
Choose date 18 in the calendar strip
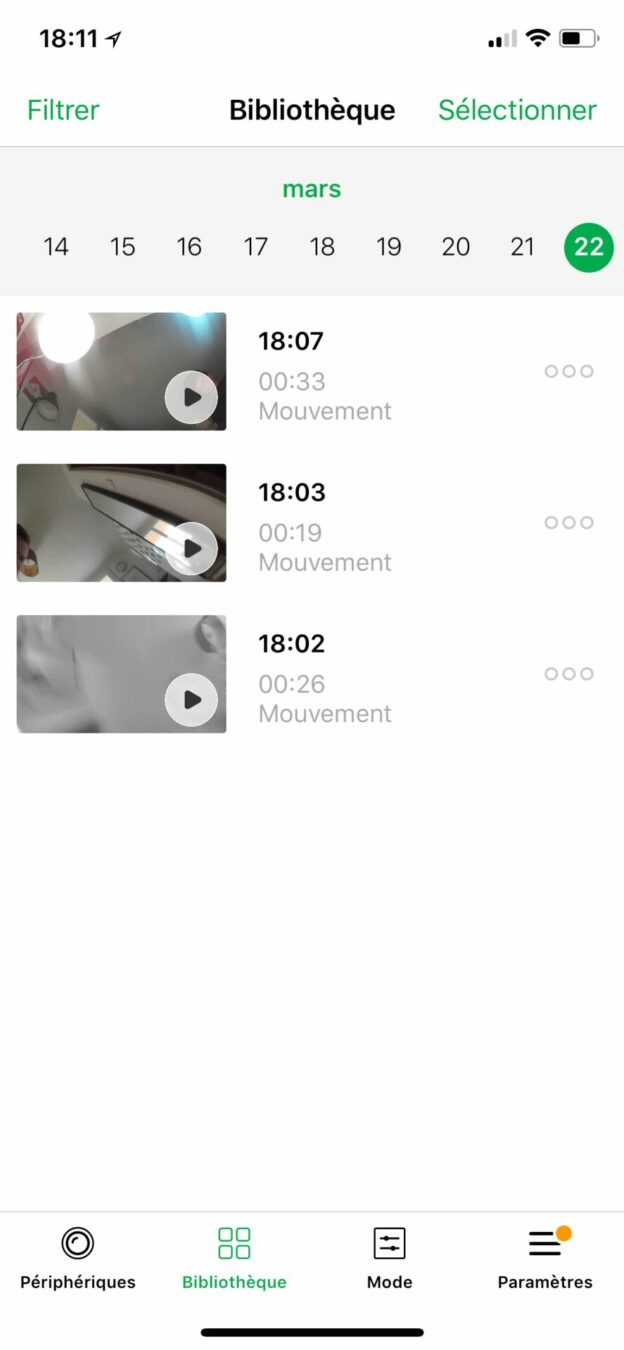(x=322, y=247)
